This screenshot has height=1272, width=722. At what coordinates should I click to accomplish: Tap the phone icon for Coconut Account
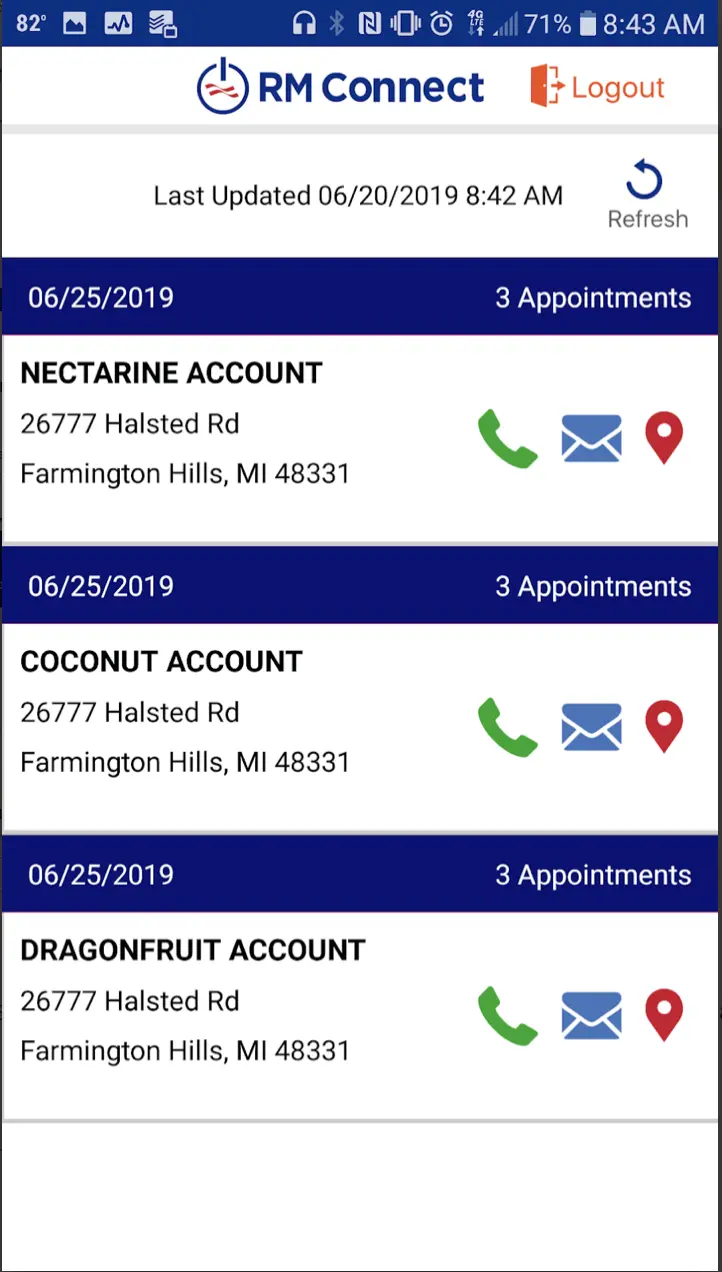[x=508, y=727]
